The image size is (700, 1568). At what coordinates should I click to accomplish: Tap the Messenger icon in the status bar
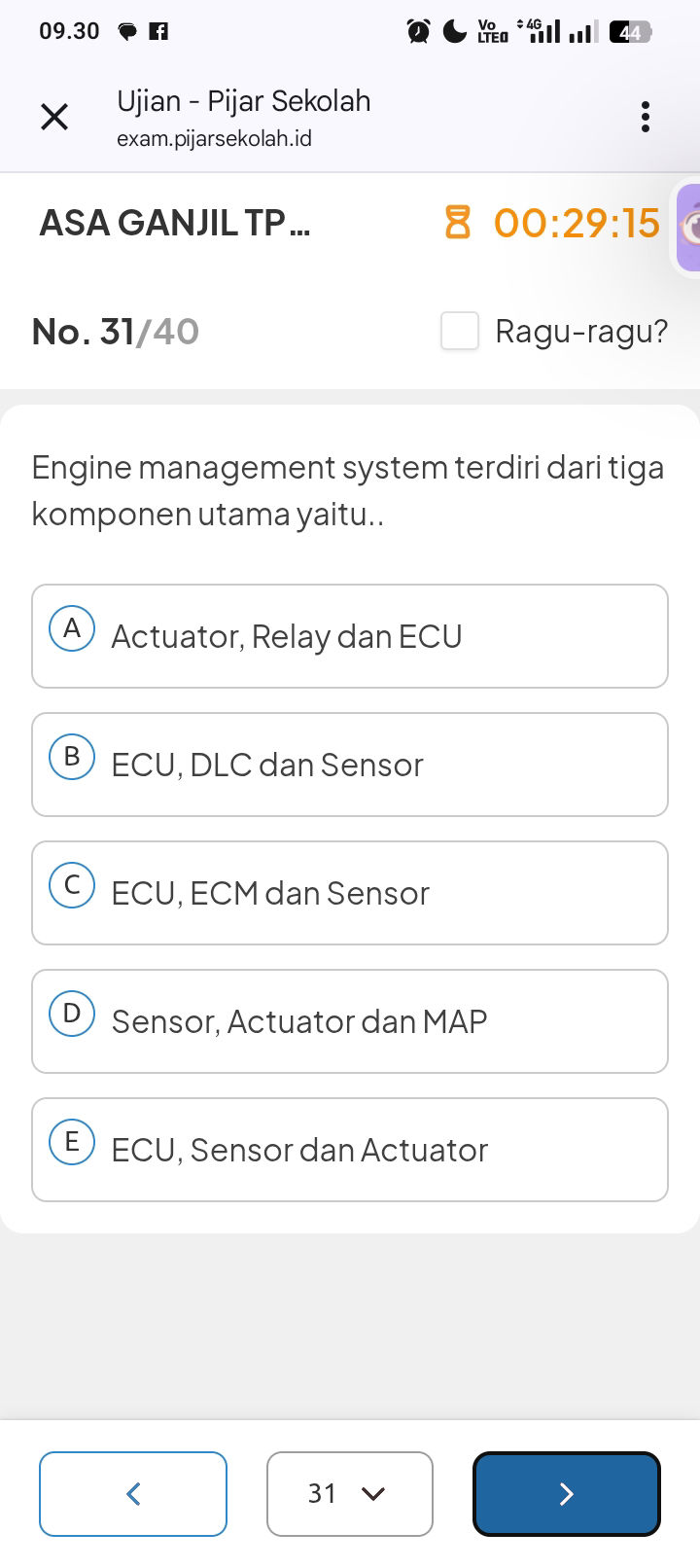coord(125,30)
